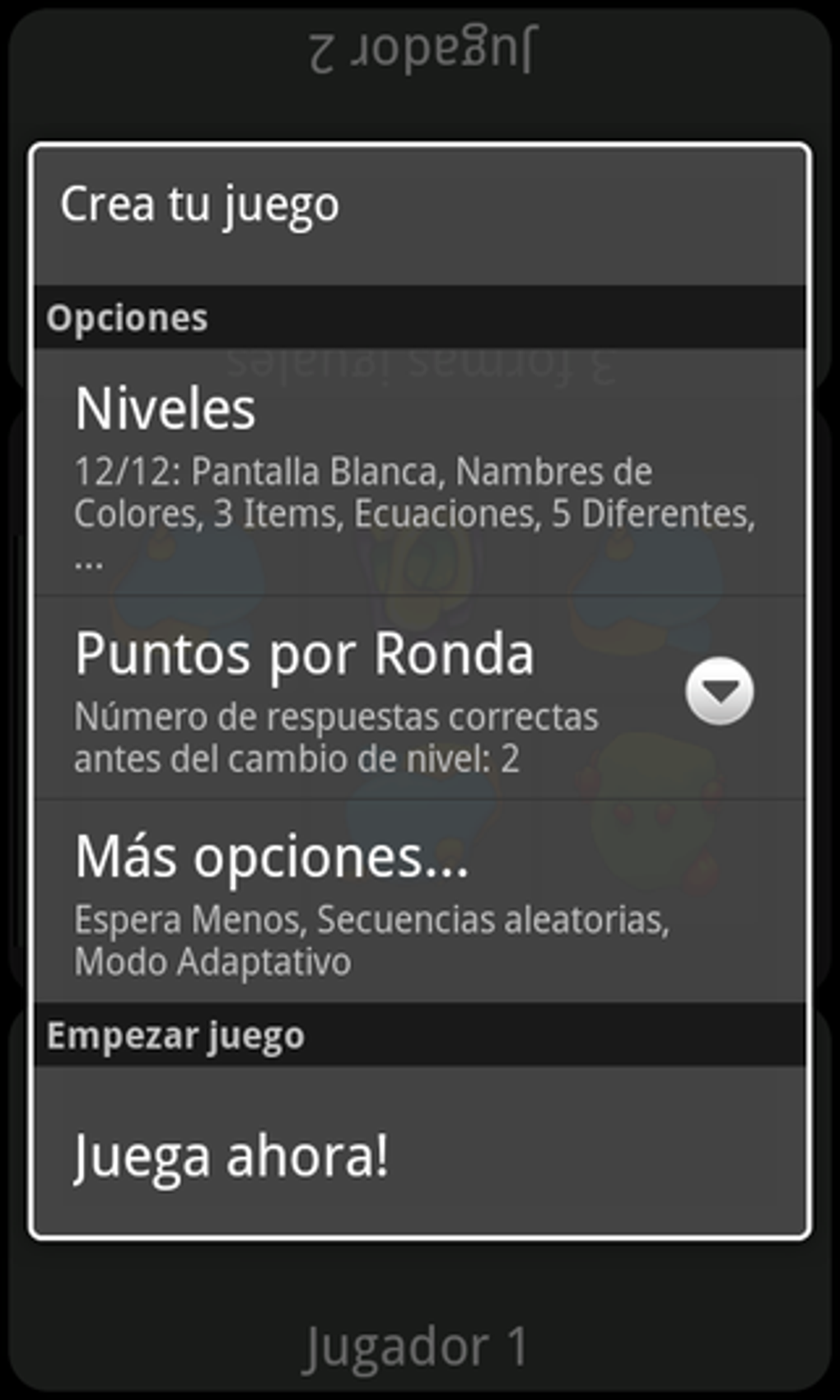Tap the Opciones section header
The image size is (840, 1400).
click(x=128, y=317)
